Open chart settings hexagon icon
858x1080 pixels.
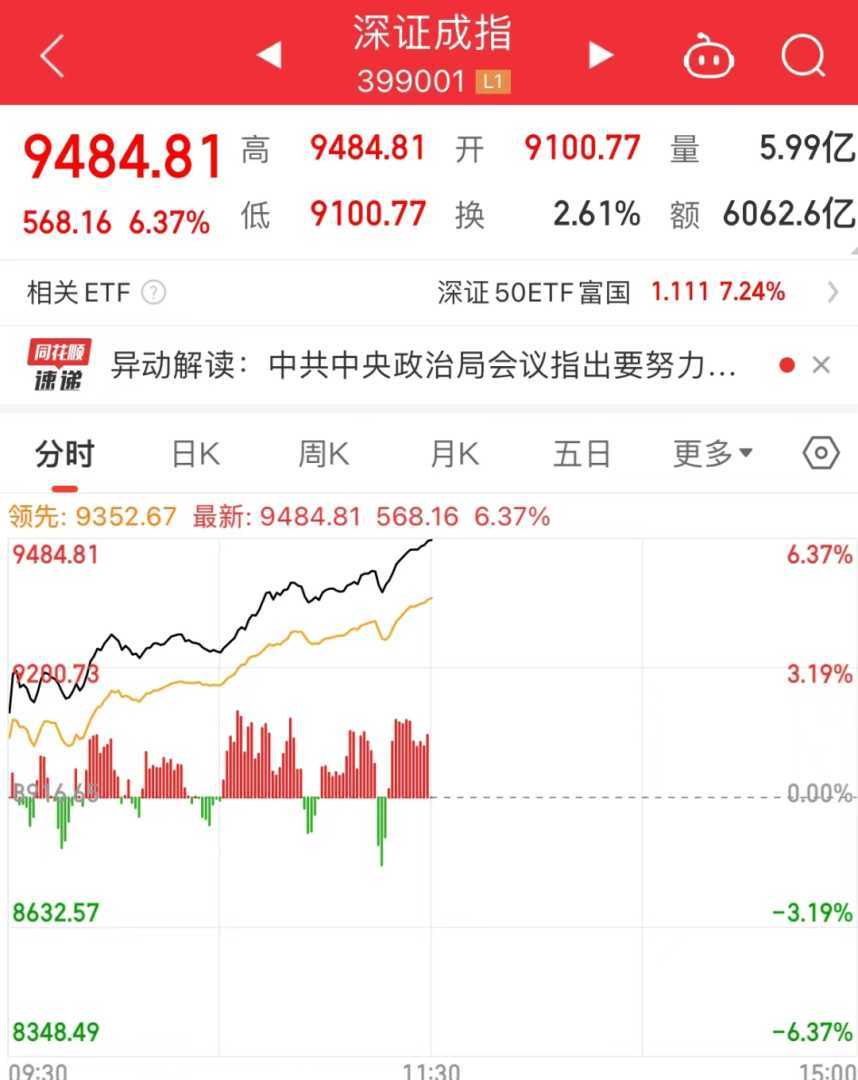tap(821, 453)
